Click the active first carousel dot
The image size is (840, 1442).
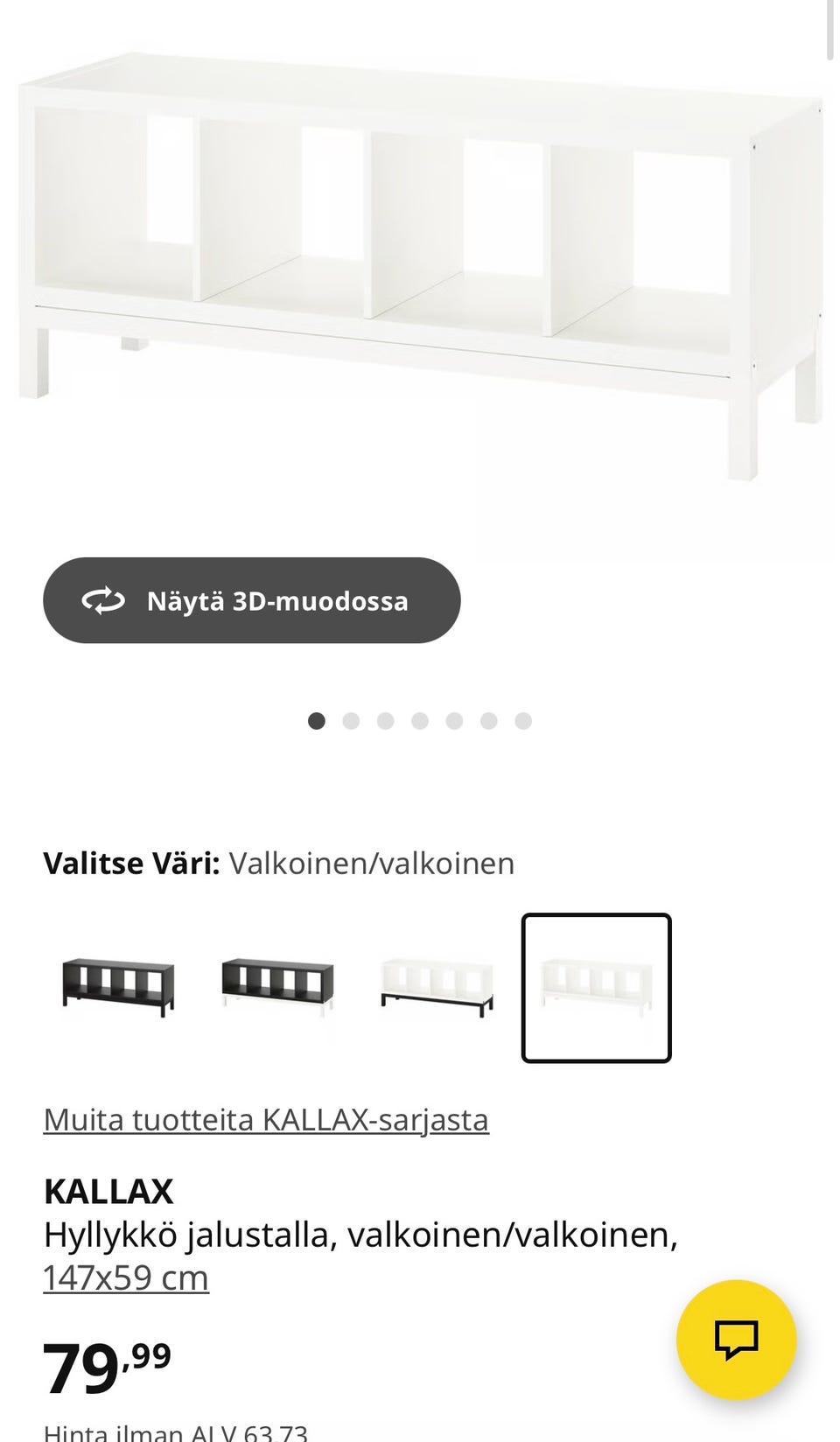coord(317,721)
